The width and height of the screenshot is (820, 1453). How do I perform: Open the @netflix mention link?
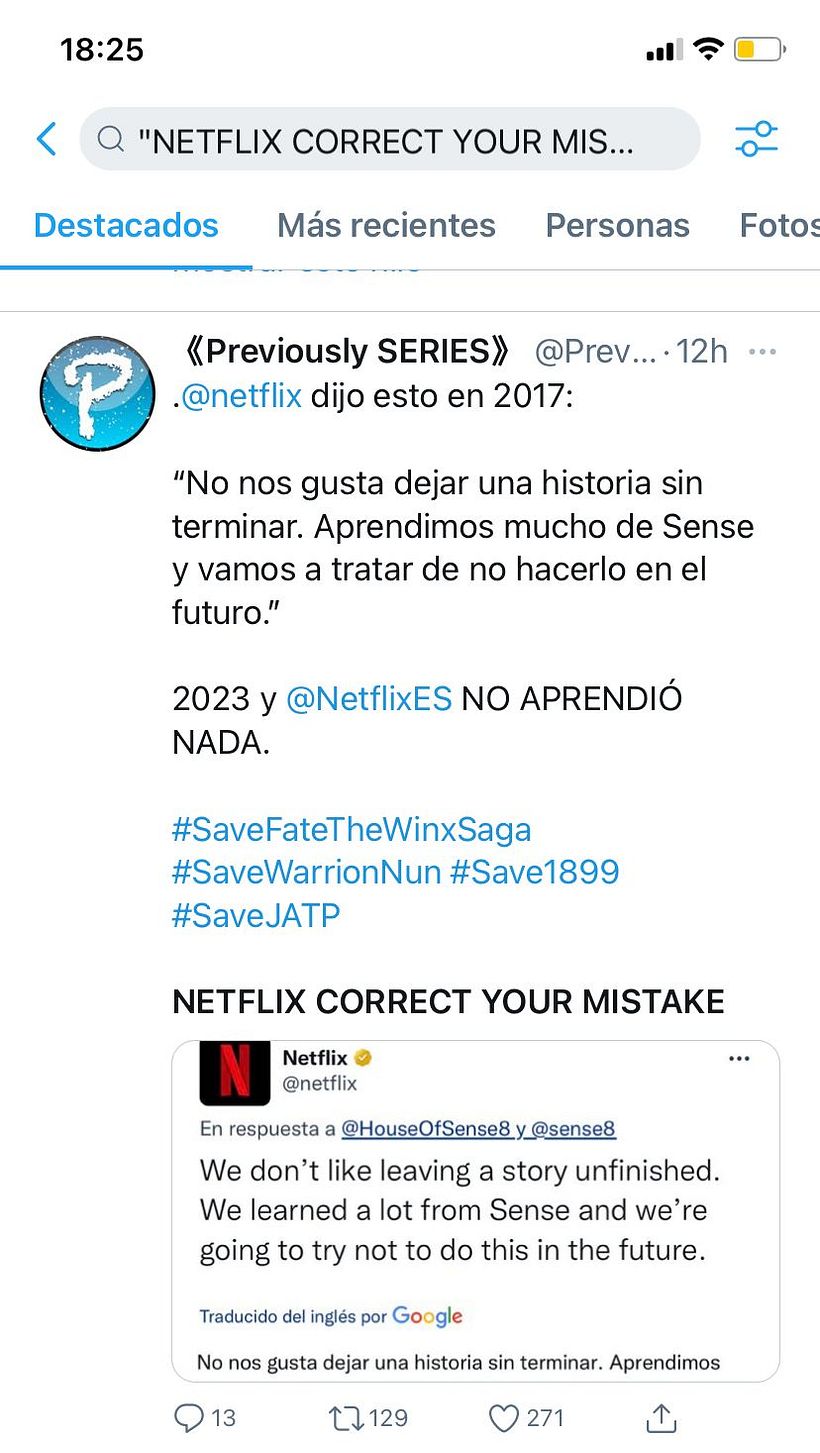(241, 396)
